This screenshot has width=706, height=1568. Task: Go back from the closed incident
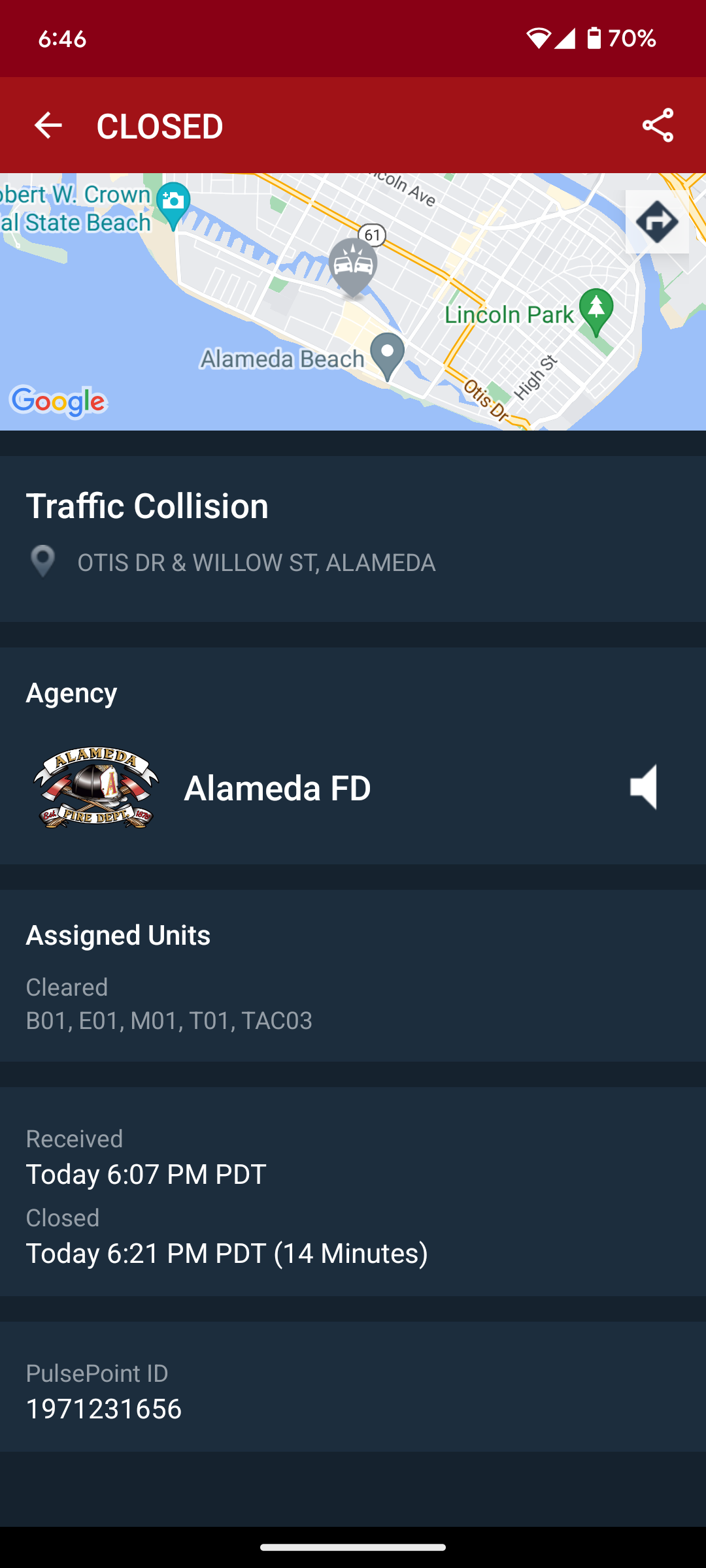48,125
